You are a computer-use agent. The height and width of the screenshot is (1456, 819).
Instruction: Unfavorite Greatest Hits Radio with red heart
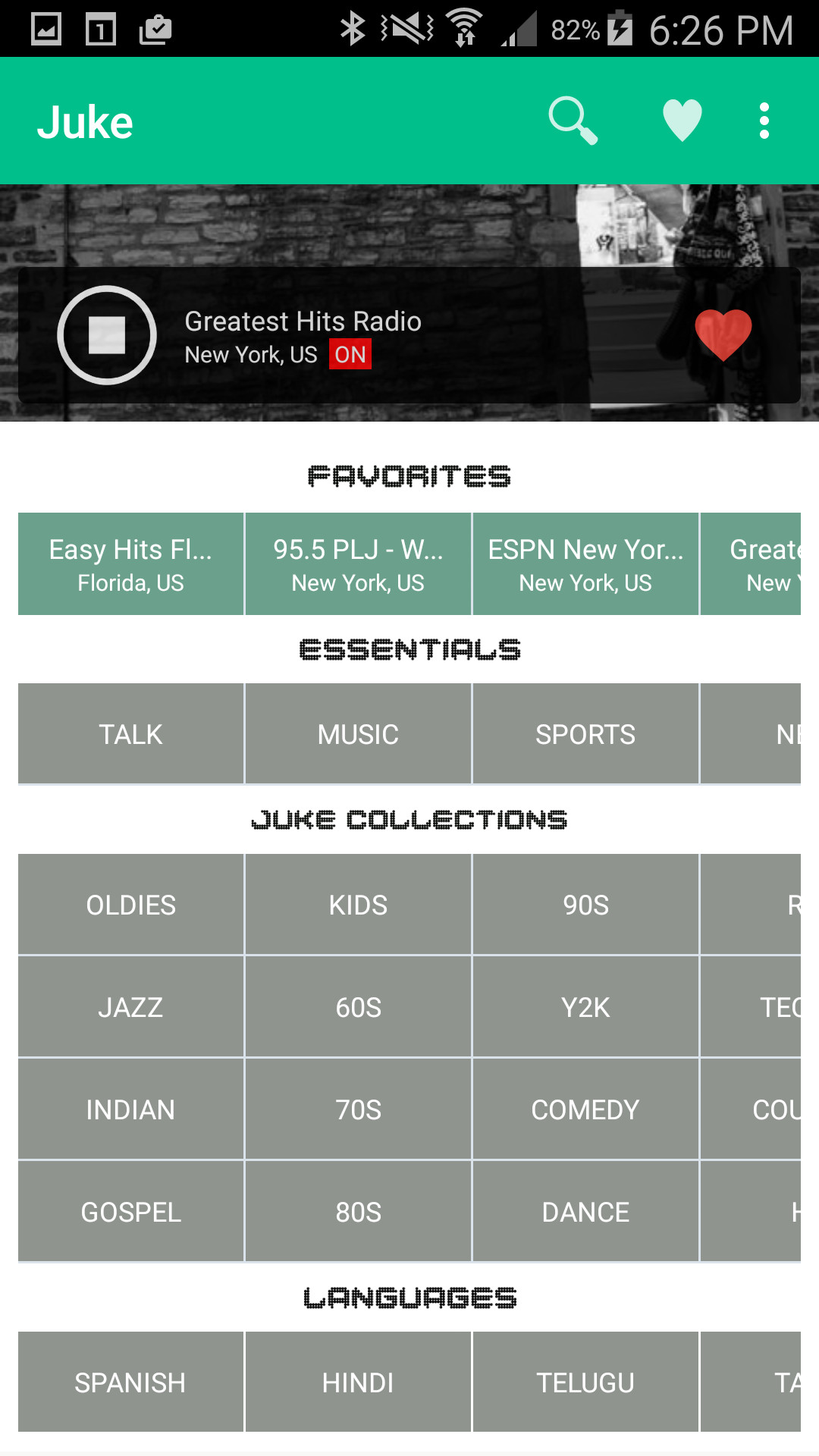pyautogui.click(x=723, y=334)
